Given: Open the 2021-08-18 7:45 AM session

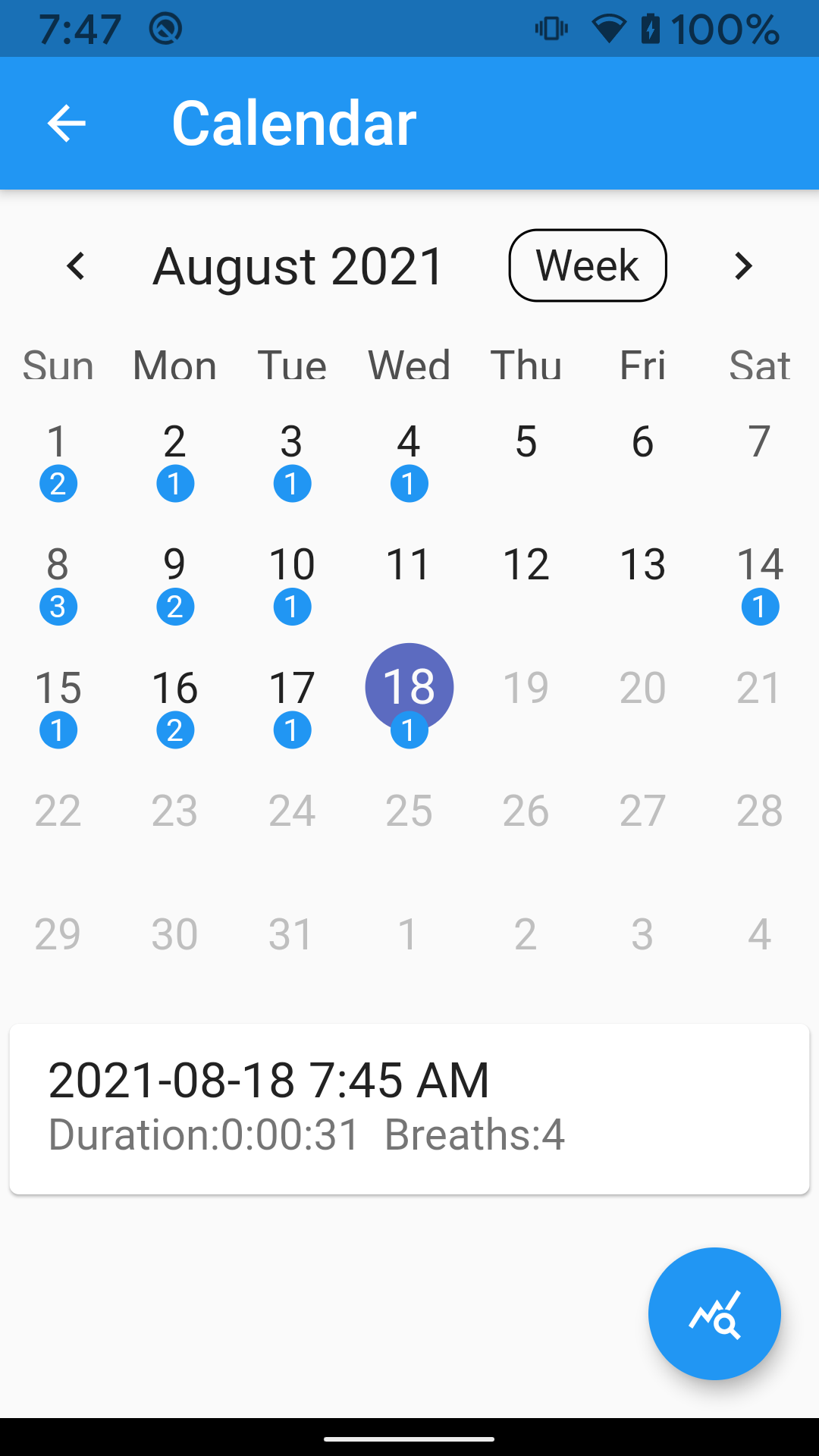Looking at the screenshot, I should (409, 1108).
